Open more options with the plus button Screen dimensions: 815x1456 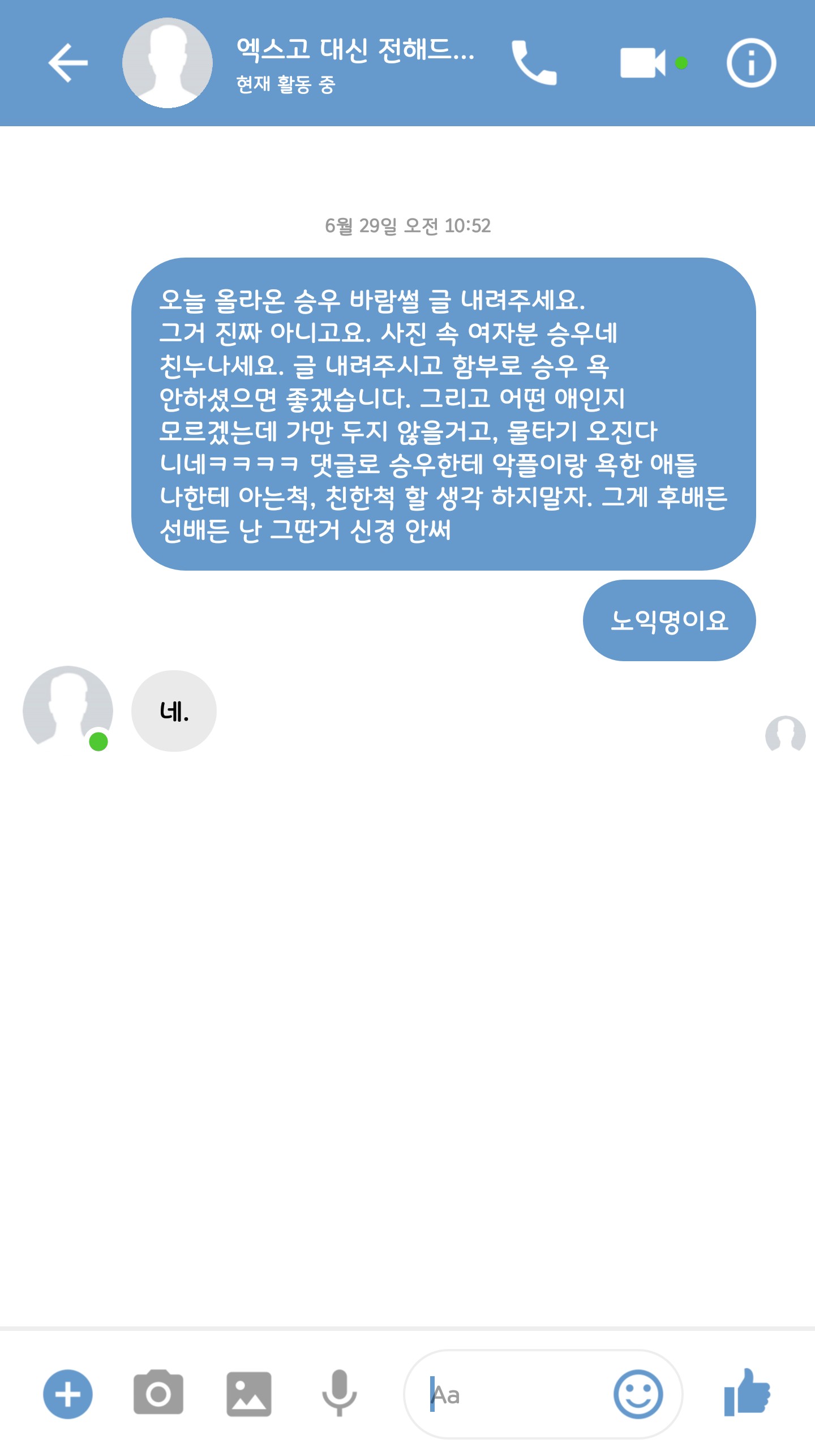click(68, 1394)
